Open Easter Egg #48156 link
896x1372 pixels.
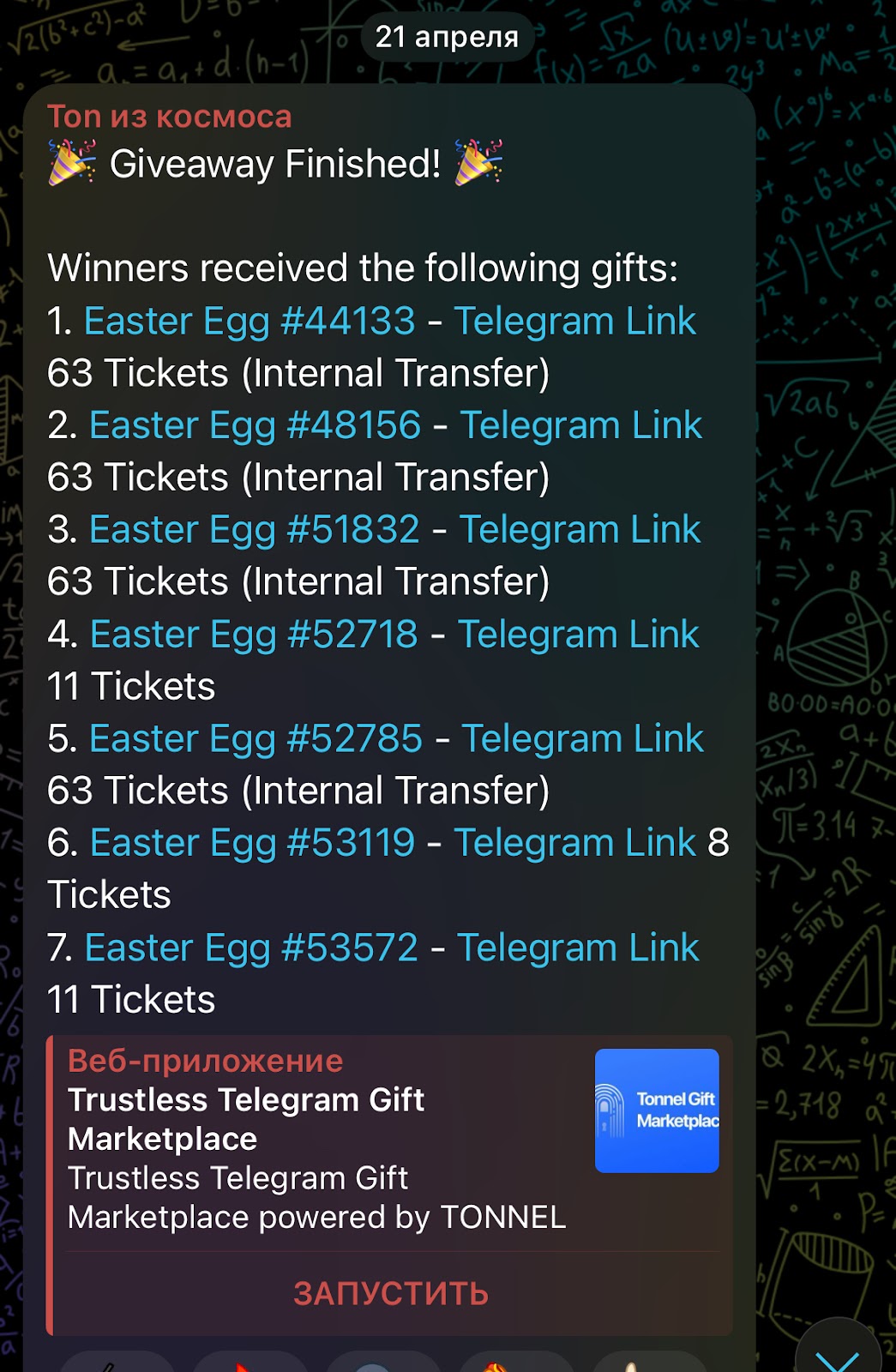[x=255, y=426]
